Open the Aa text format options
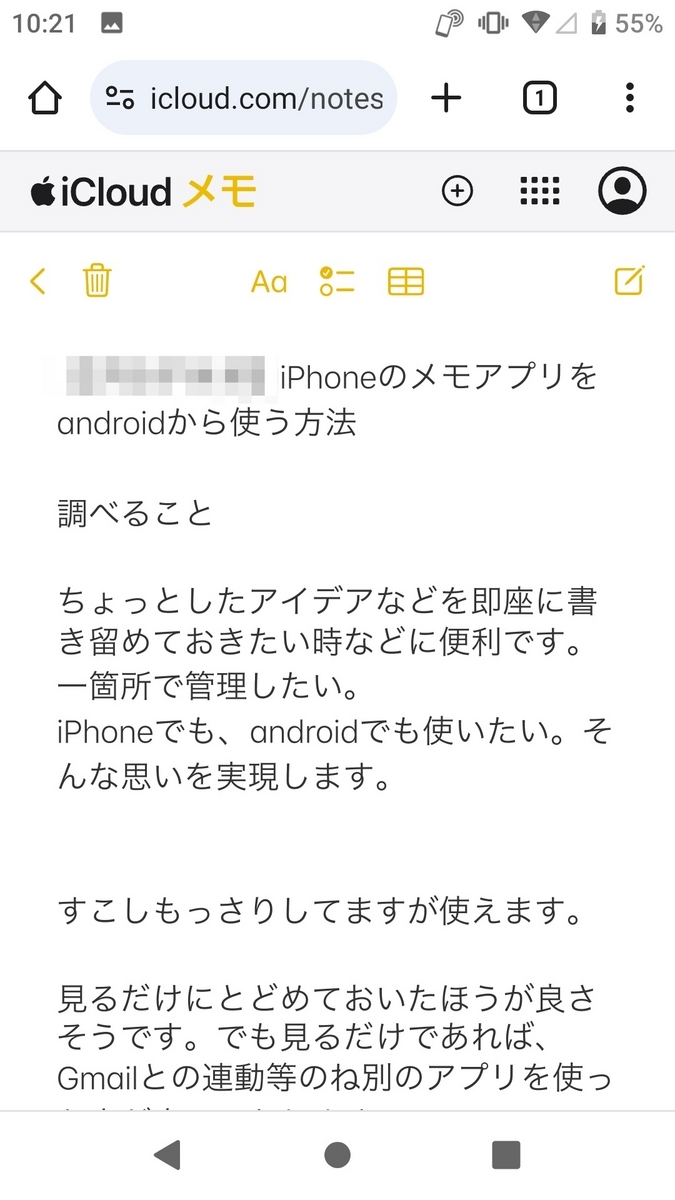The image size is (675, 1200). coord(268,282)
